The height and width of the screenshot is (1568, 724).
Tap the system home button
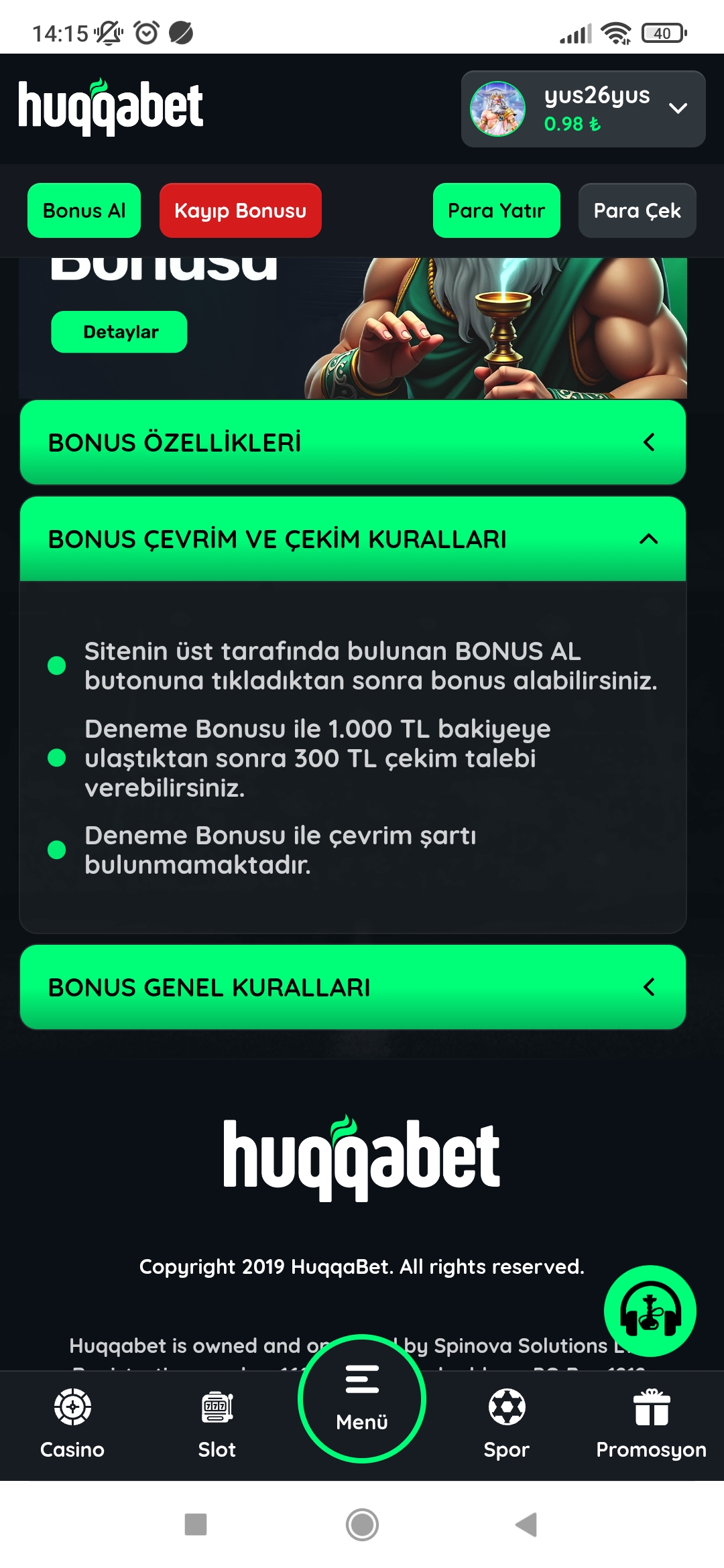pos(362,1524)
